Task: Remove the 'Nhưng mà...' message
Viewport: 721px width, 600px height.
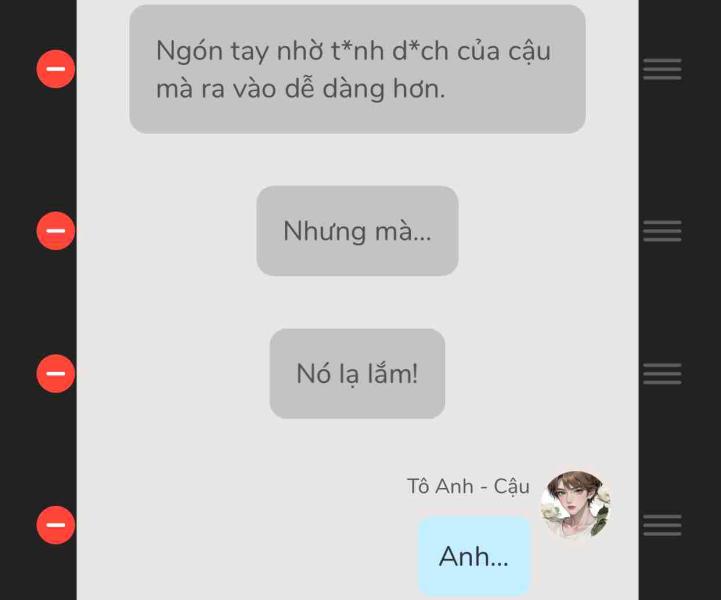Action: [x=56, y=231]
